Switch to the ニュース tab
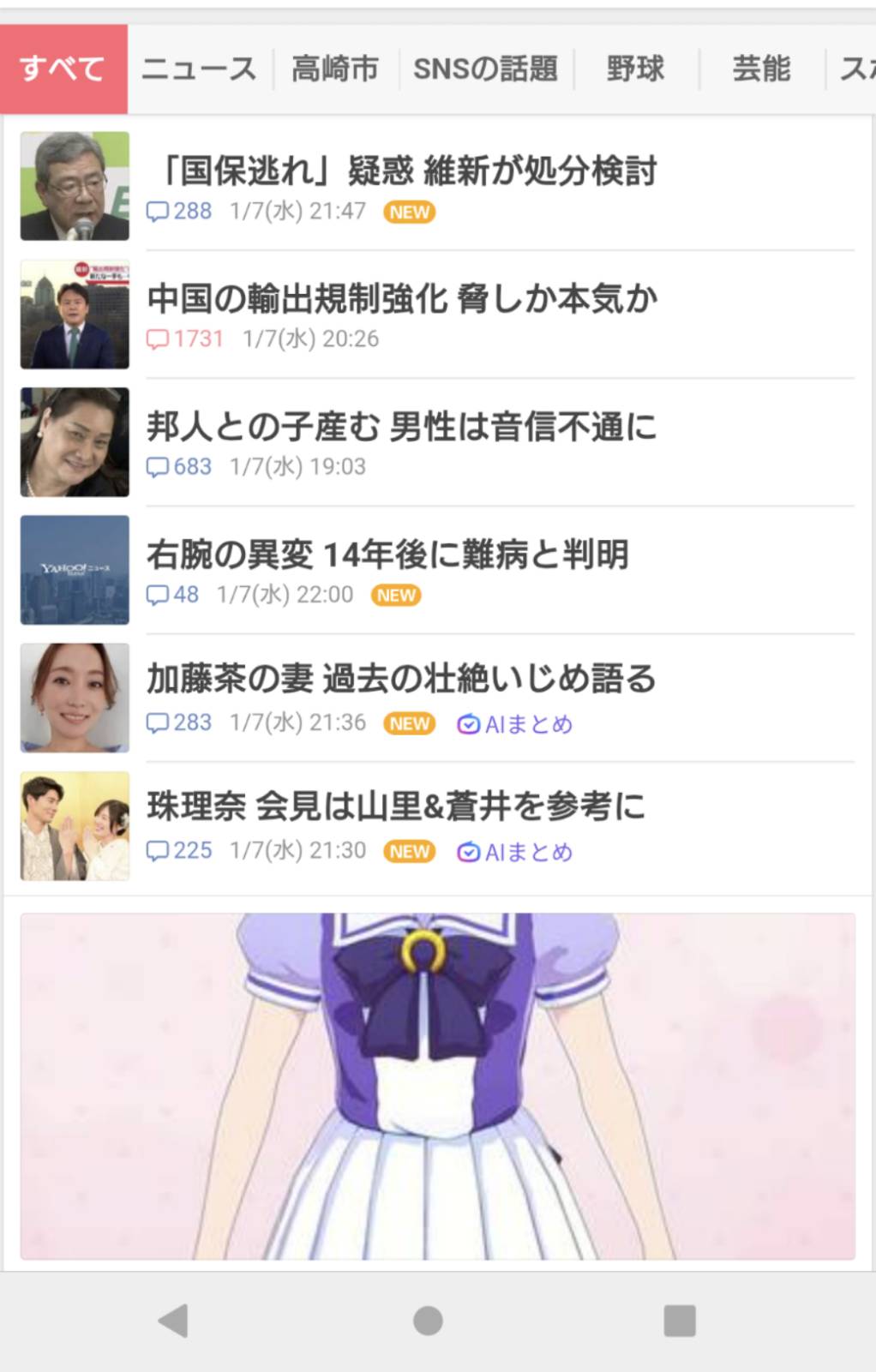The image size is (876, 1372). tap(199, 69)
